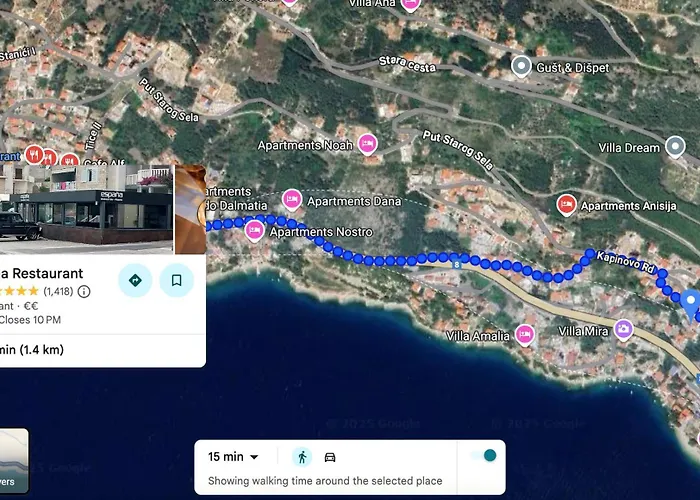Open the Gušt & Dišpet marker
This screenshot has height=500, width=700.
click(x=520, y=67)
